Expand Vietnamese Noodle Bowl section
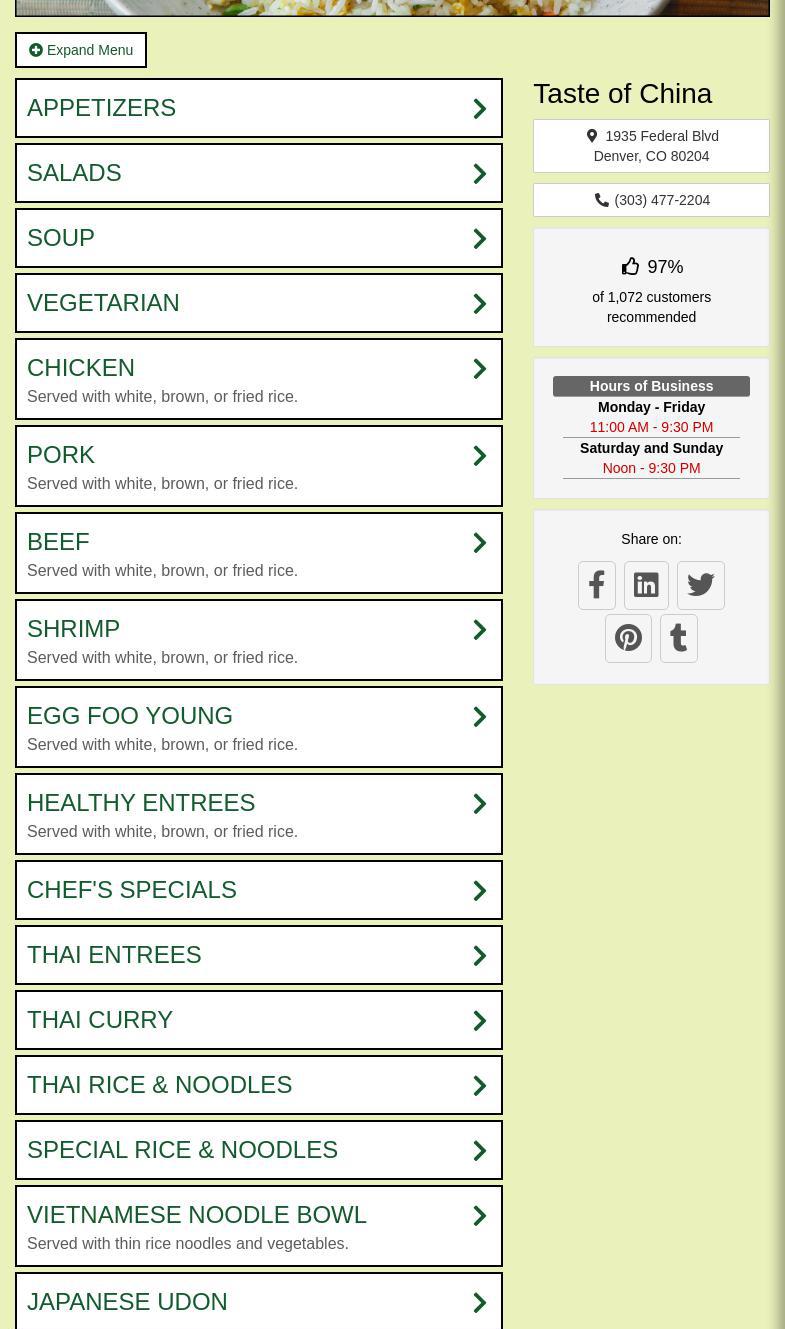Viewport: 785px width, 1329px height. point(258,1226)
